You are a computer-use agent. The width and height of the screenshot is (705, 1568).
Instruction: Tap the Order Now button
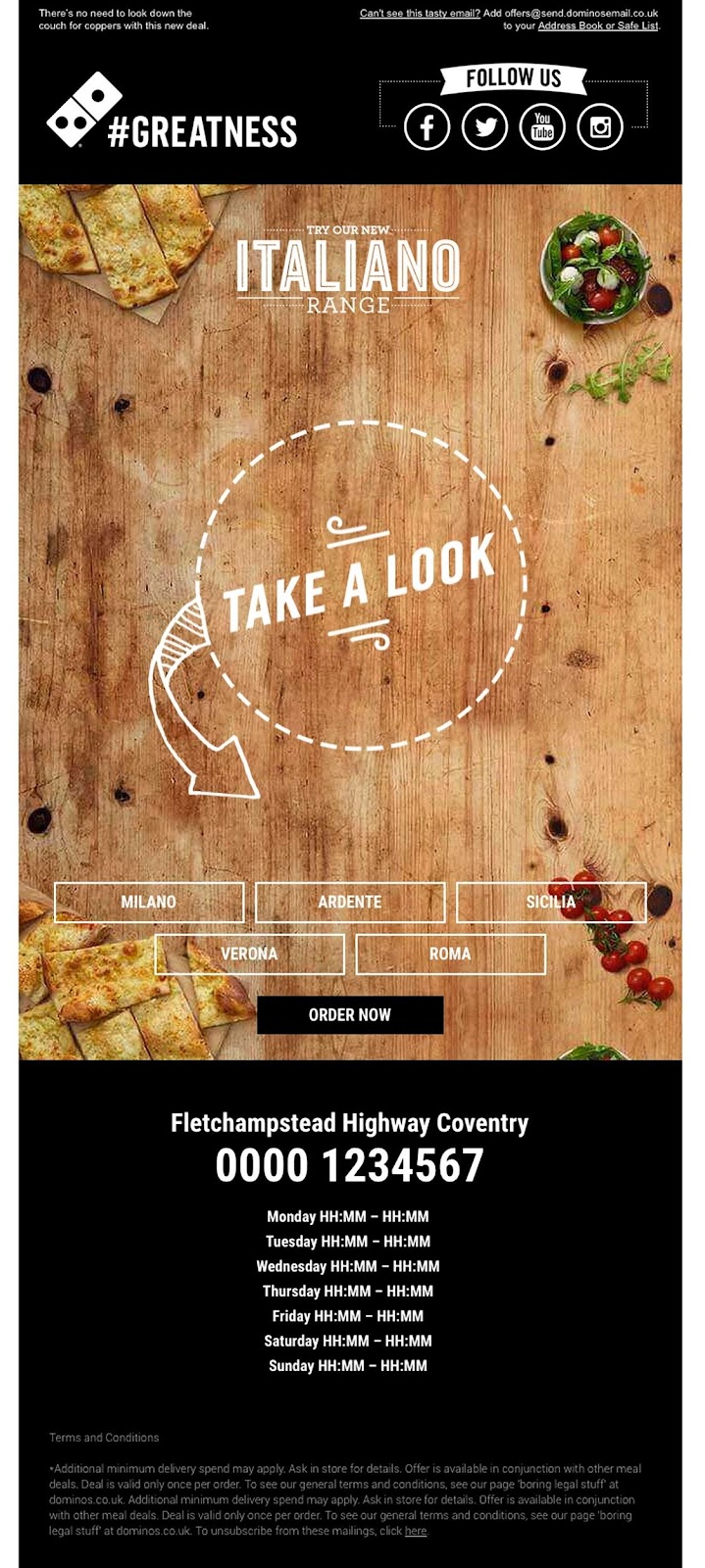pyautogui.click(x=350, y=1015)
